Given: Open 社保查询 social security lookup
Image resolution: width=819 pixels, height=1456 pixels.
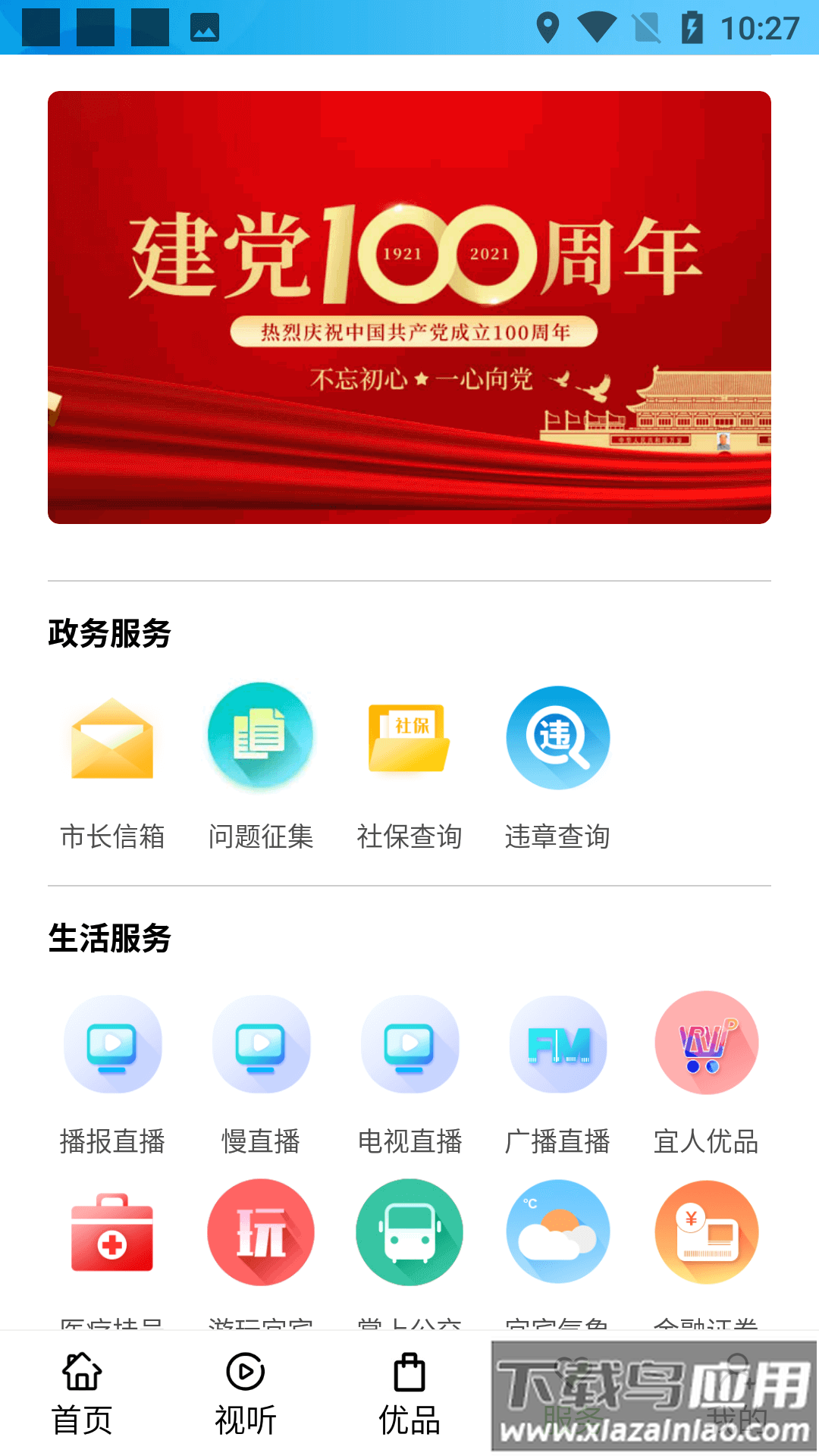Looking at the screenshot, I should (x=409, y=739).
